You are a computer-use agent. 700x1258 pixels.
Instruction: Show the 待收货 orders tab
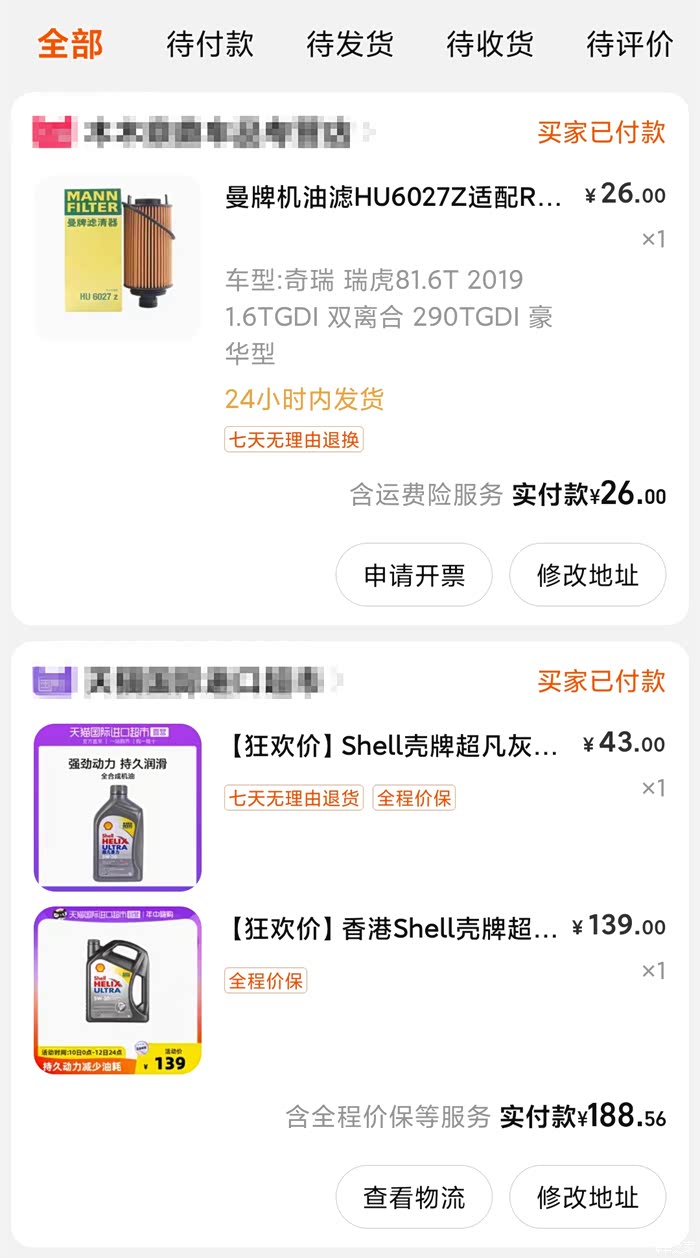490,44
